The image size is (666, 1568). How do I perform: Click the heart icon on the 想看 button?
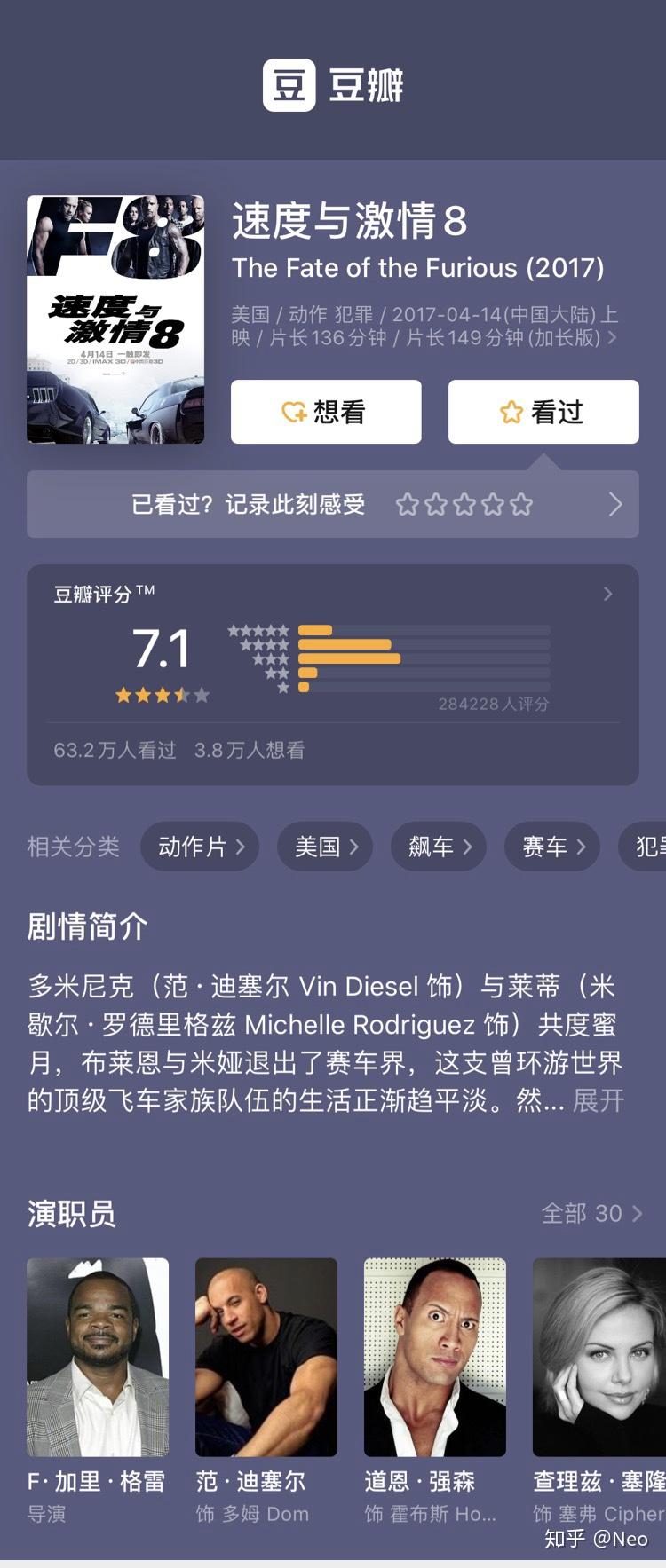(x=294, y=411)
